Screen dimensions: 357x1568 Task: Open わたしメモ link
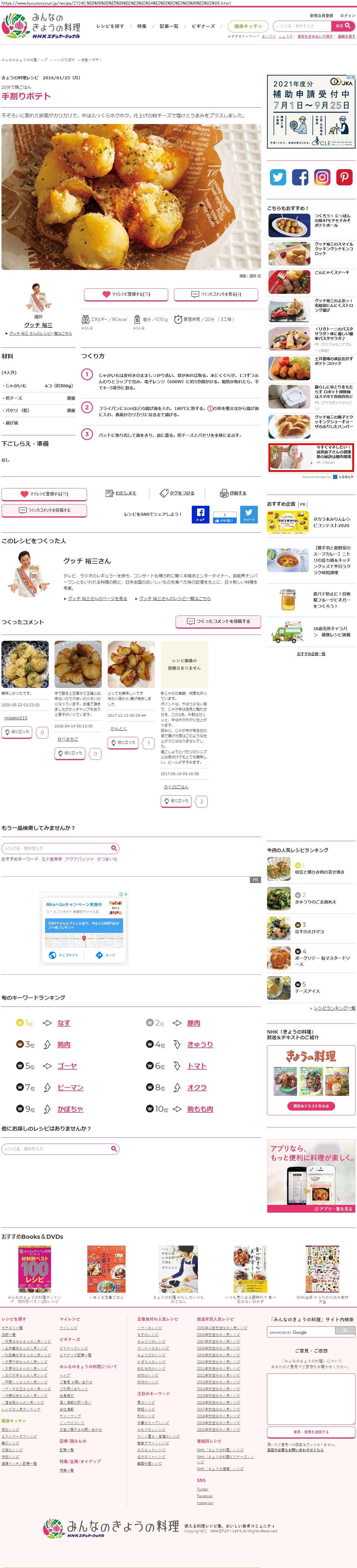(121, 493)
